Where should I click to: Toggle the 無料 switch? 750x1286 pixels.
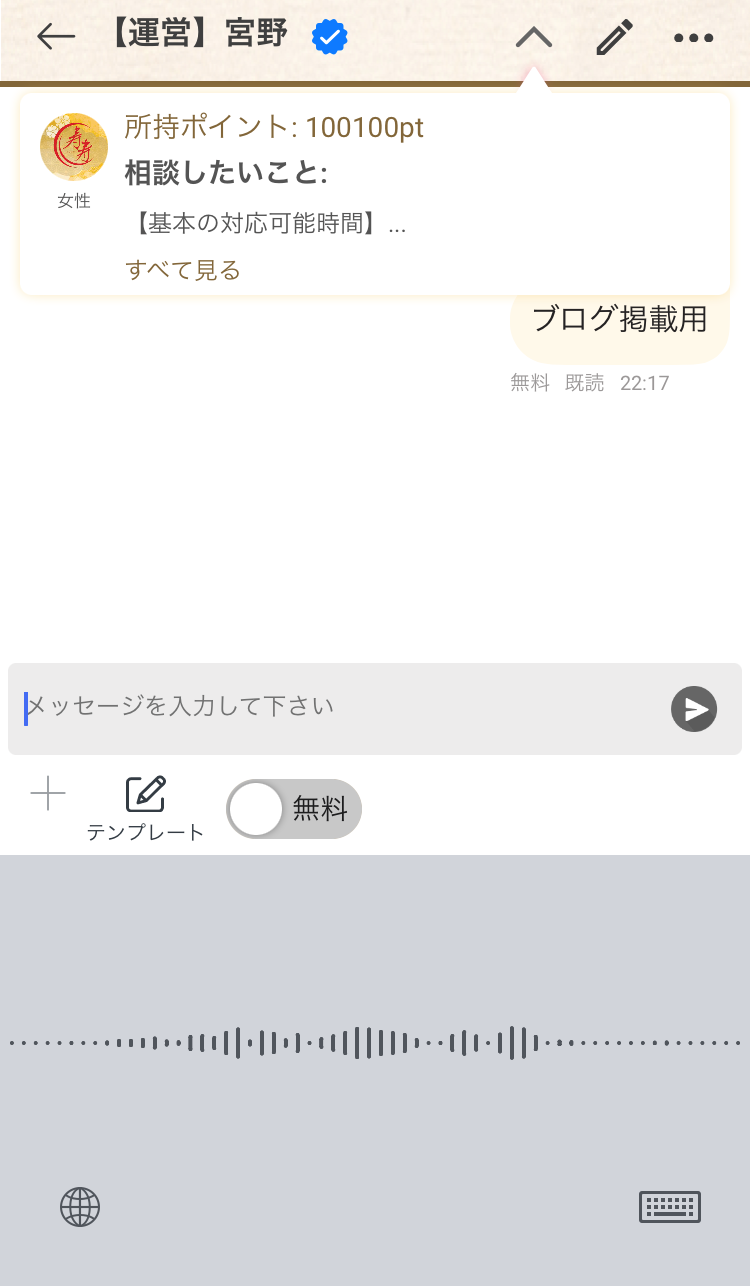click(x=293, y=808)
